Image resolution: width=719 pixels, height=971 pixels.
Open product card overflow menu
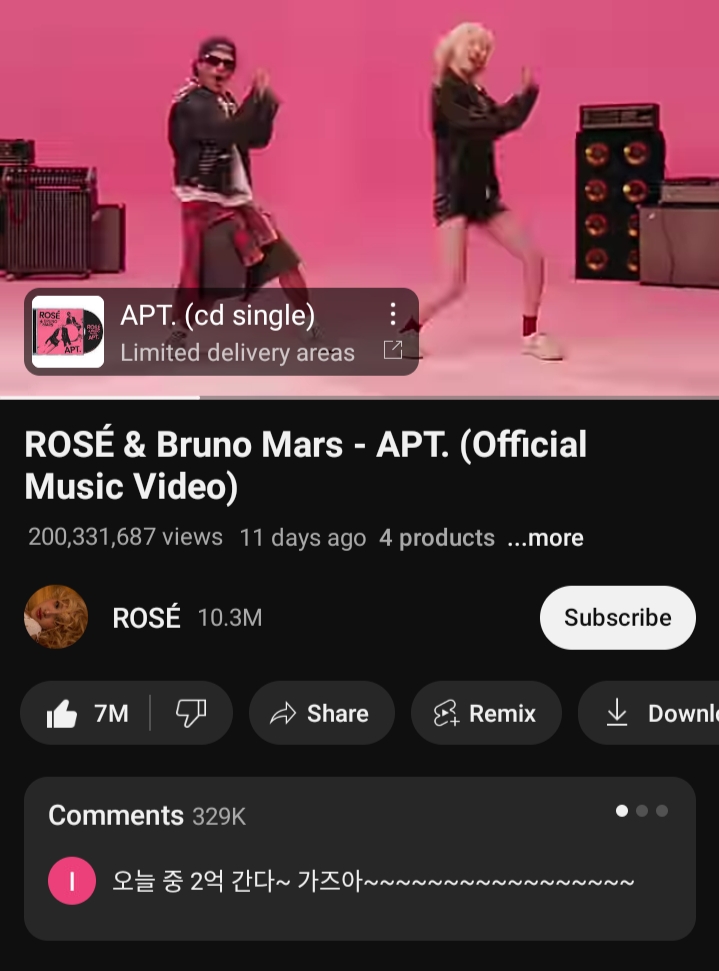(x=393, y=314)
